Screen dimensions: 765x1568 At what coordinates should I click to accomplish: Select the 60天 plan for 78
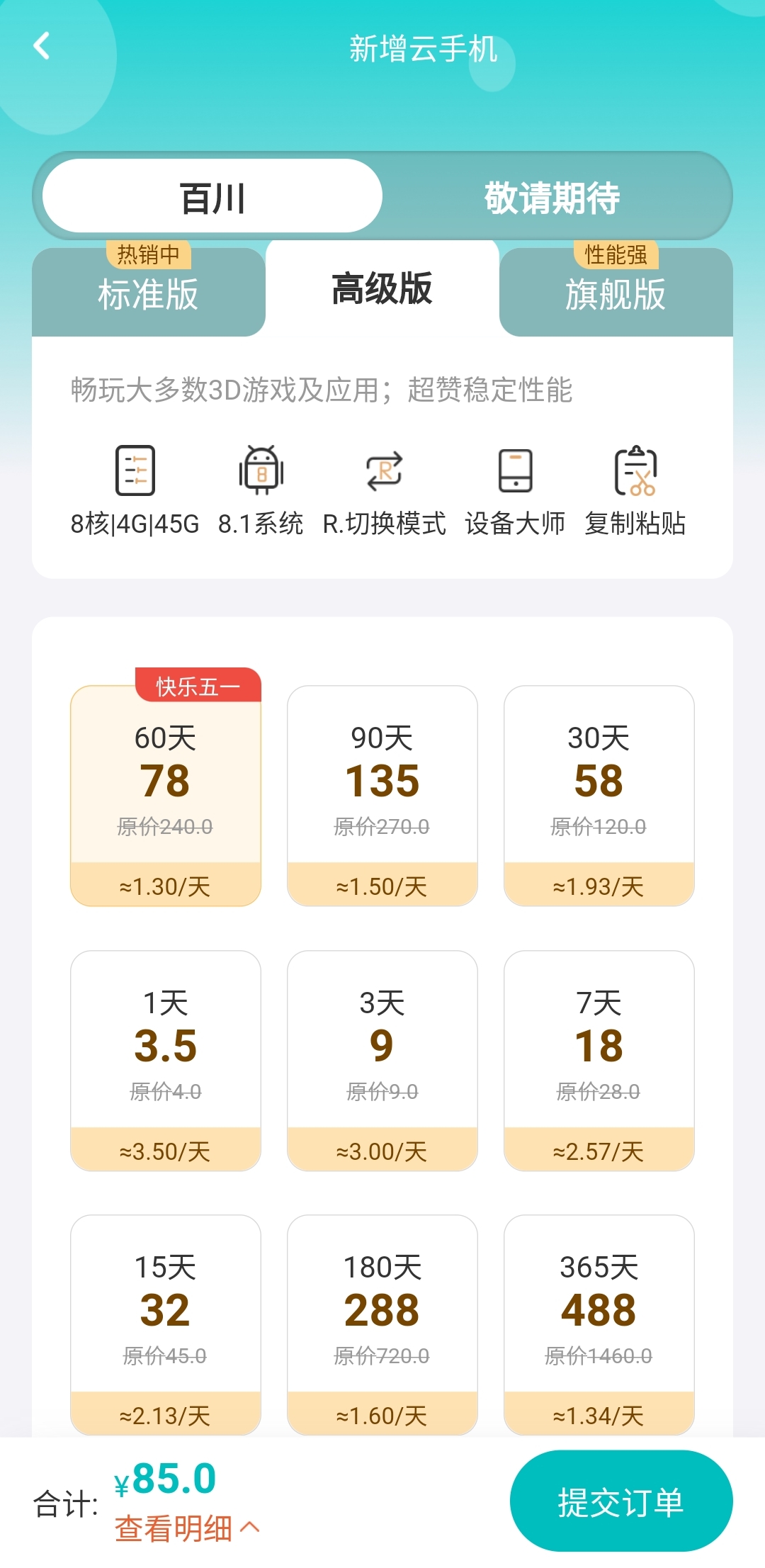[165, 786]
